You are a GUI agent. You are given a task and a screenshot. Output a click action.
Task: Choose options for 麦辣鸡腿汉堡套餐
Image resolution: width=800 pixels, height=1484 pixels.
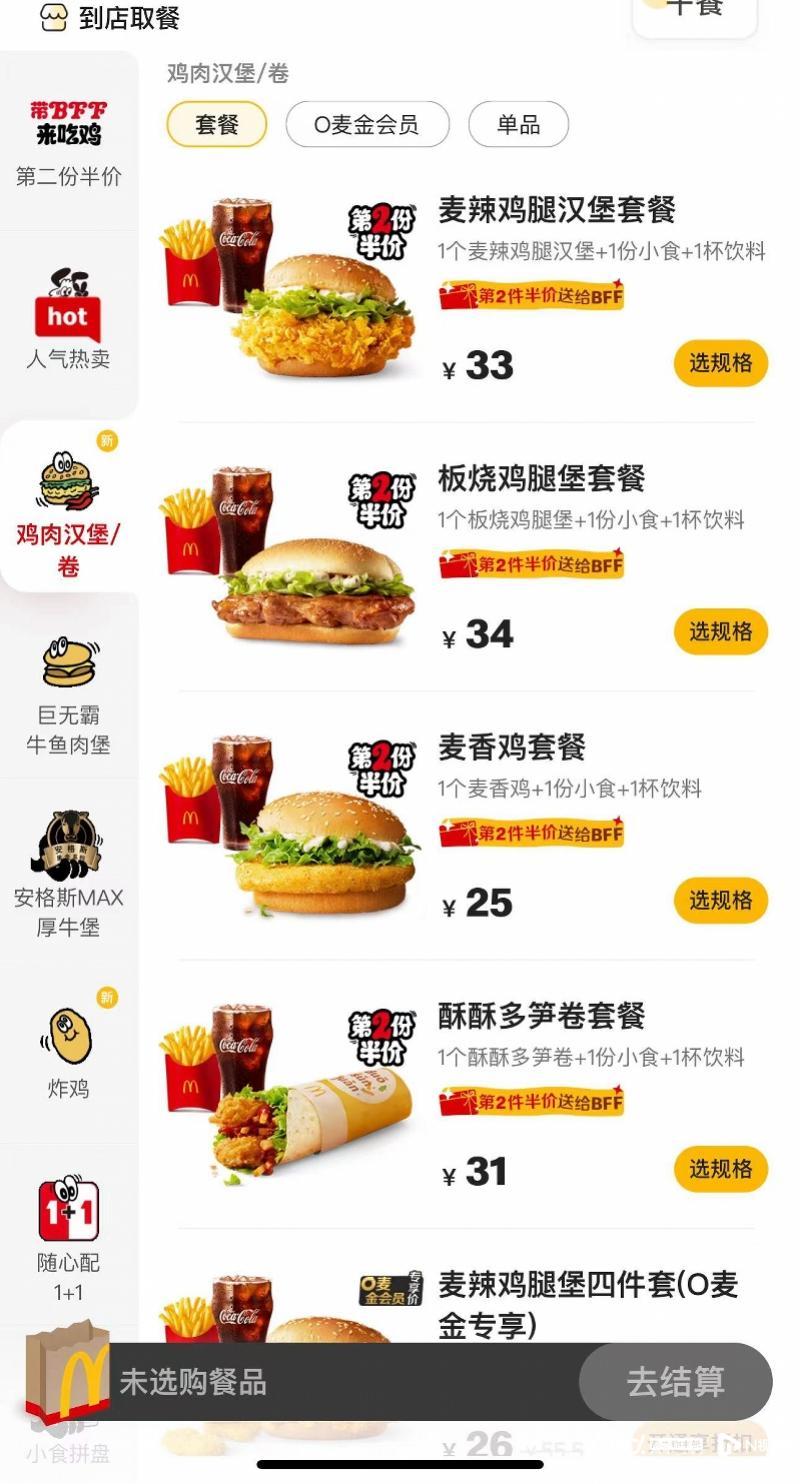tap(720, 363)
